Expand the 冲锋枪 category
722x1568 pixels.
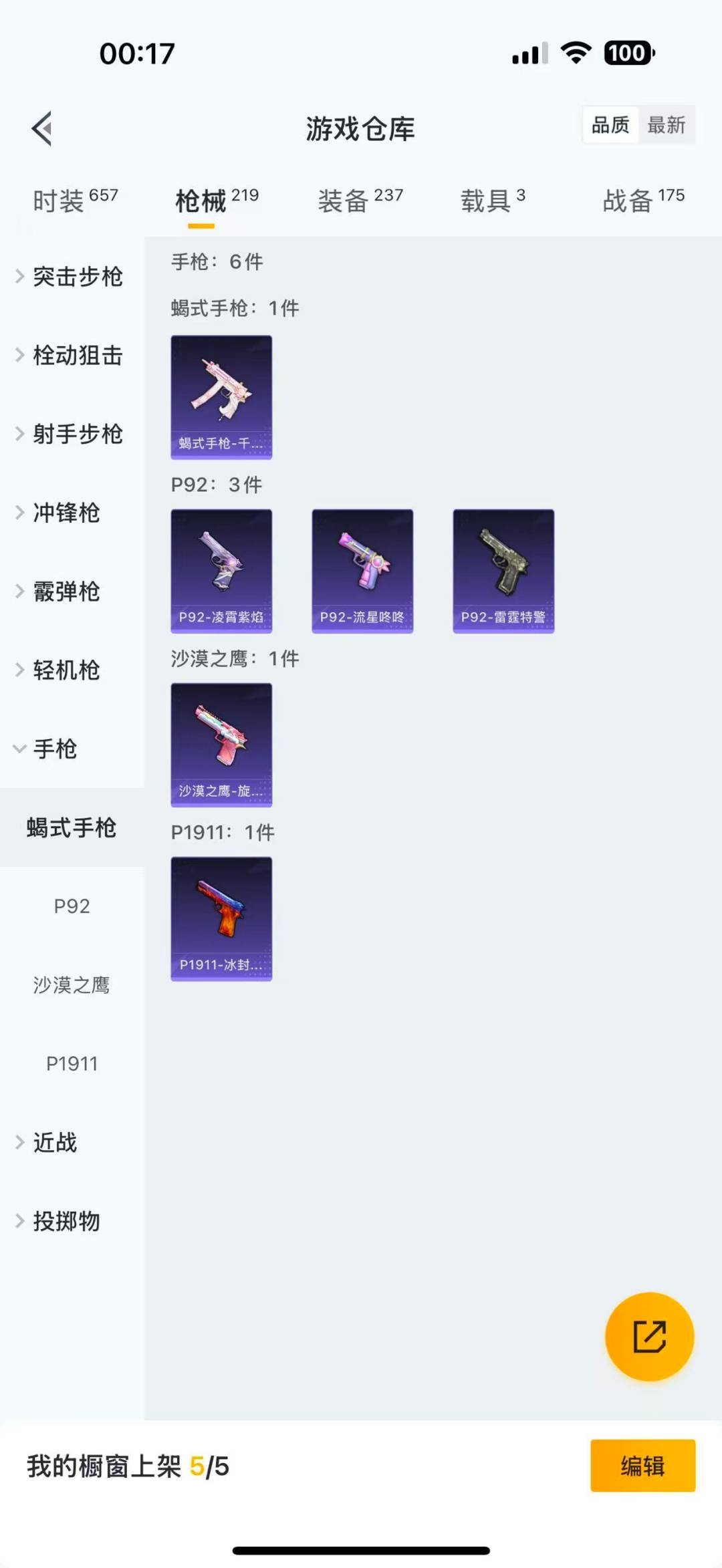click(x=67, y=513)
